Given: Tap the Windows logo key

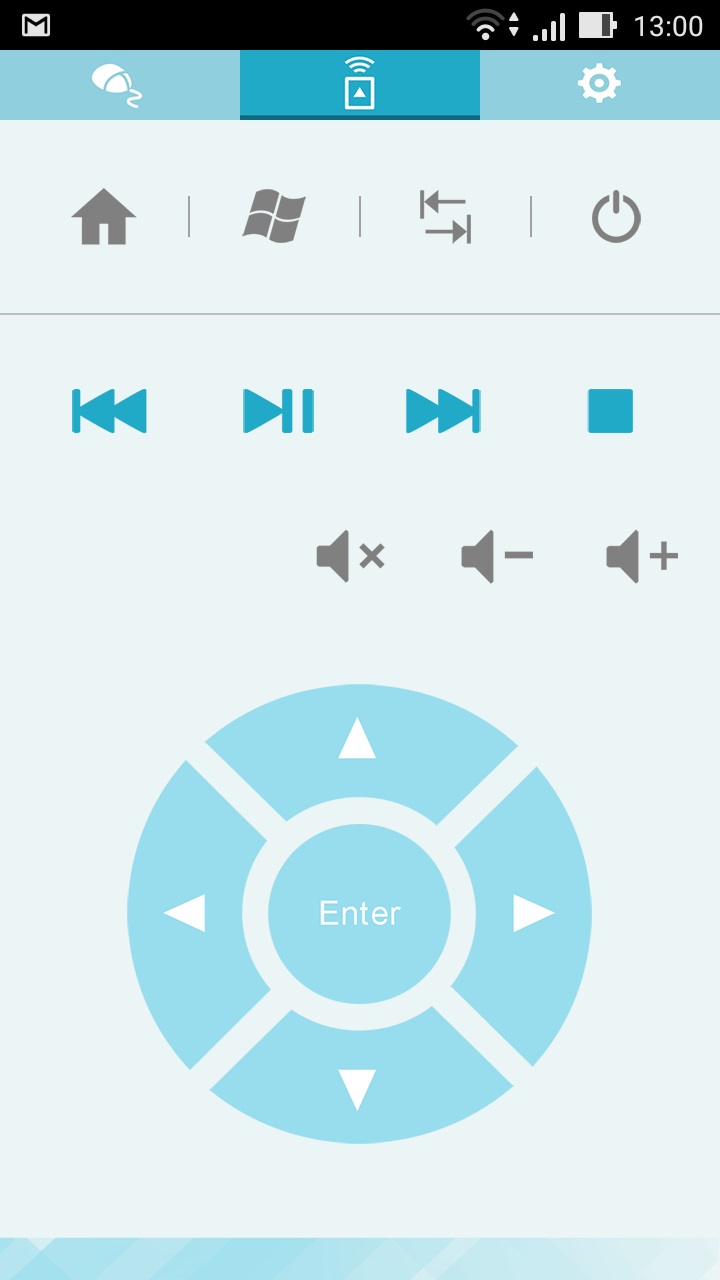Looking at the screenshot, I should pyautogui.click(x=274, y=217).
